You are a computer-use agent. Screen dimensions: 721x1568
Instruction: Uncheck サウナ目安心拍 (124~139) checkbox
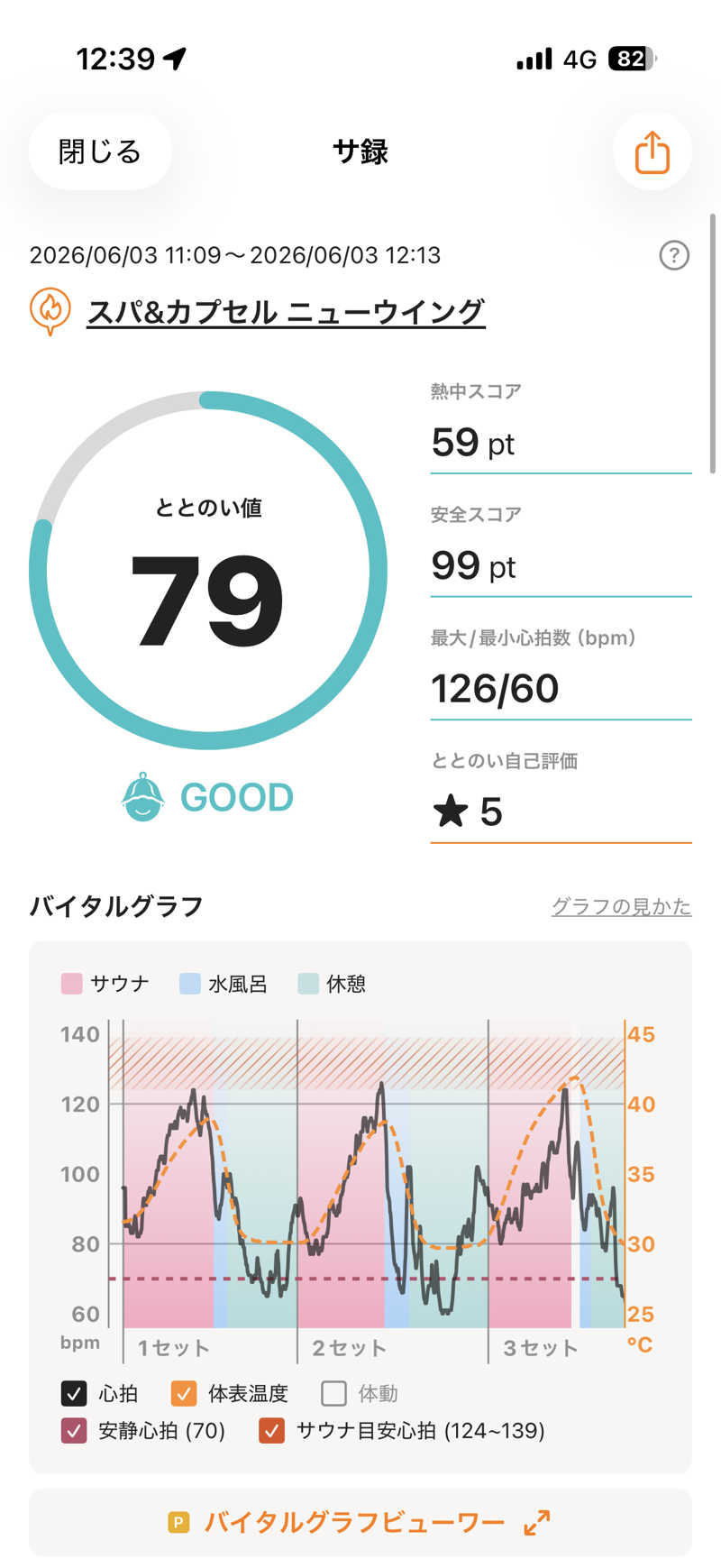point(271,1430)
